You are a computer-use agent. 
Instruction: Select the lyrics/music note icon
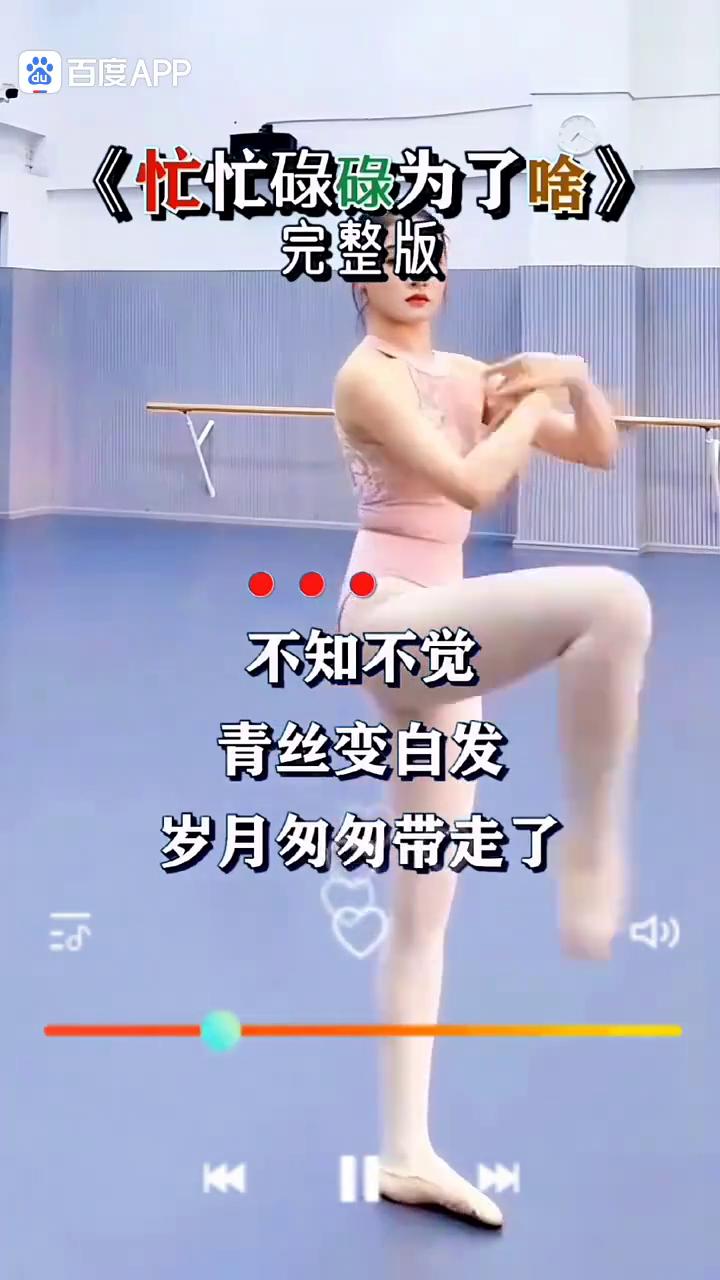point(68,932)
